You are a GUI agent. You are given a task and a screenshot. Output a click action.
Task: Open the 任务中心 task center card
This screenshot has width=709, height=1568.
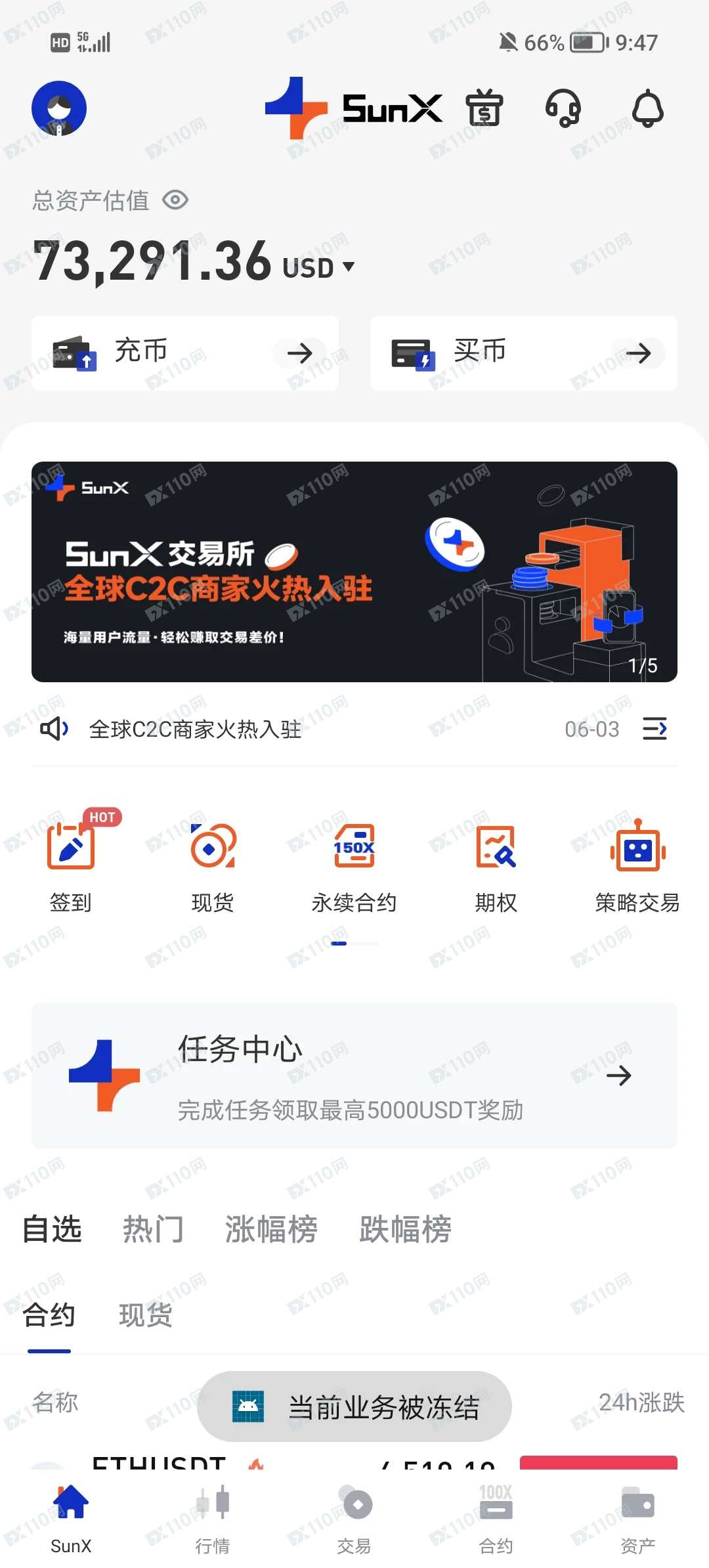pyautogui.click(x=354, y=1076)
